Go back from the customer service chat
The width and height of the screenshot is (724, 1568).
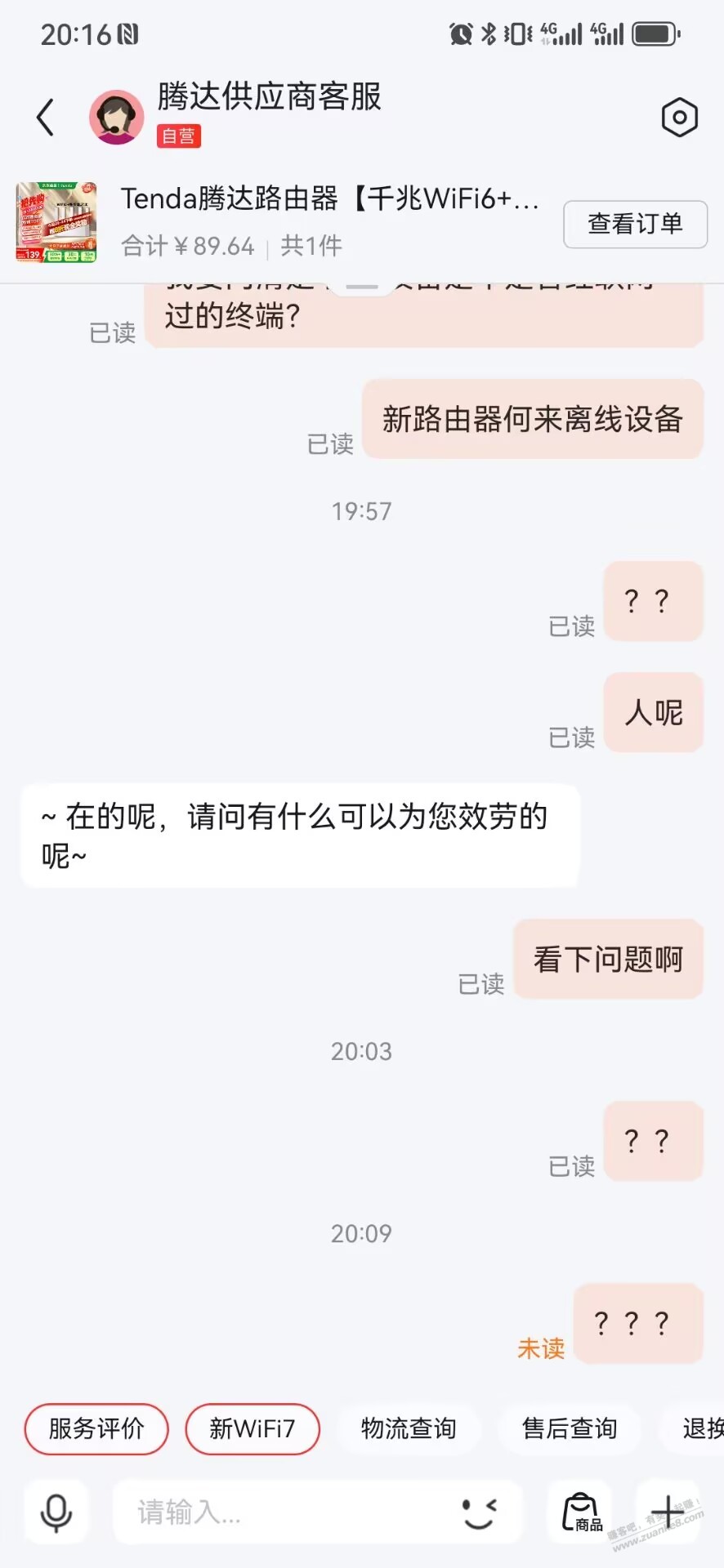(x=46, y=118)
